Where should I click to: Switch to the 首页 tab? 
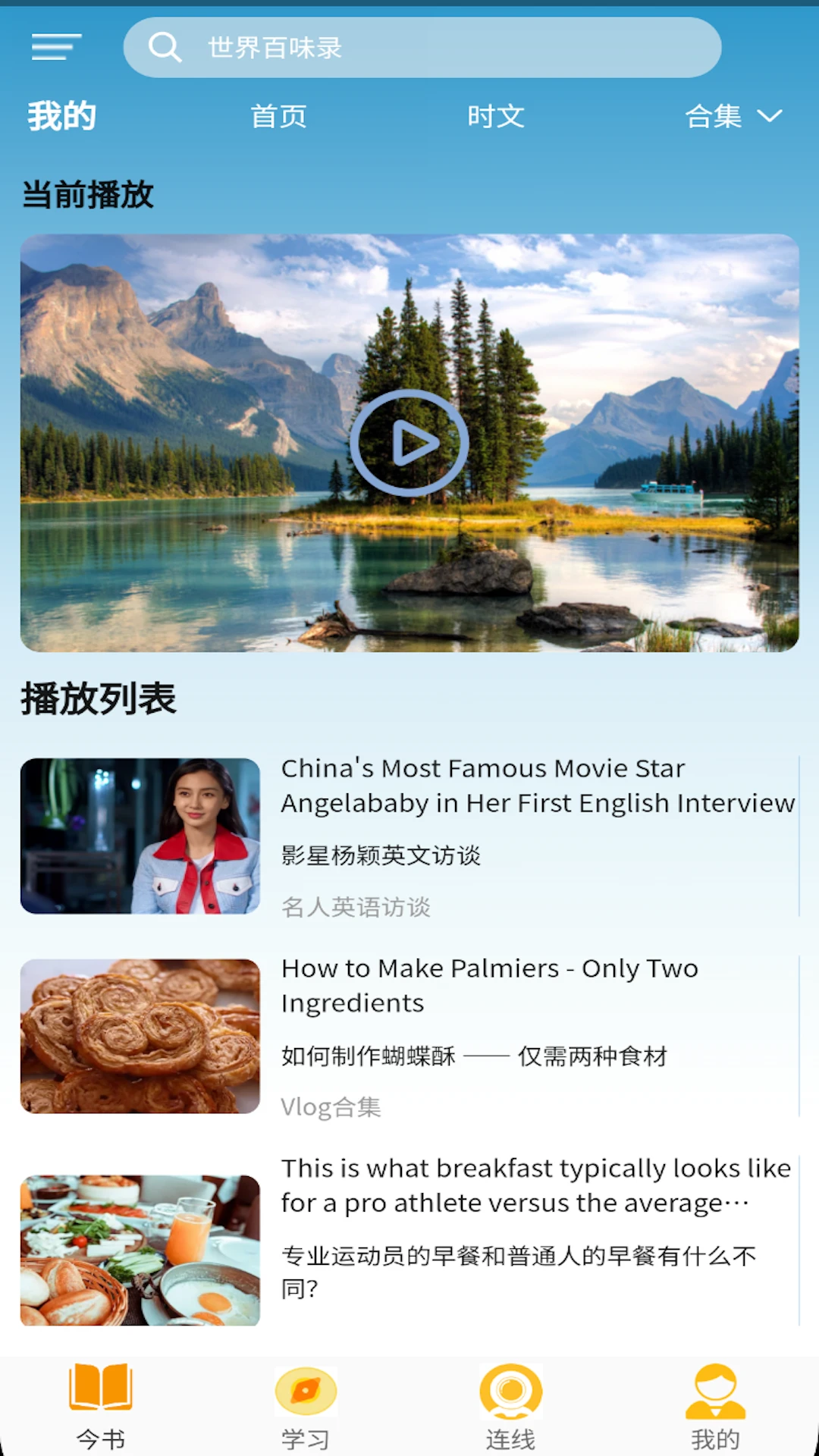[278, 116]
